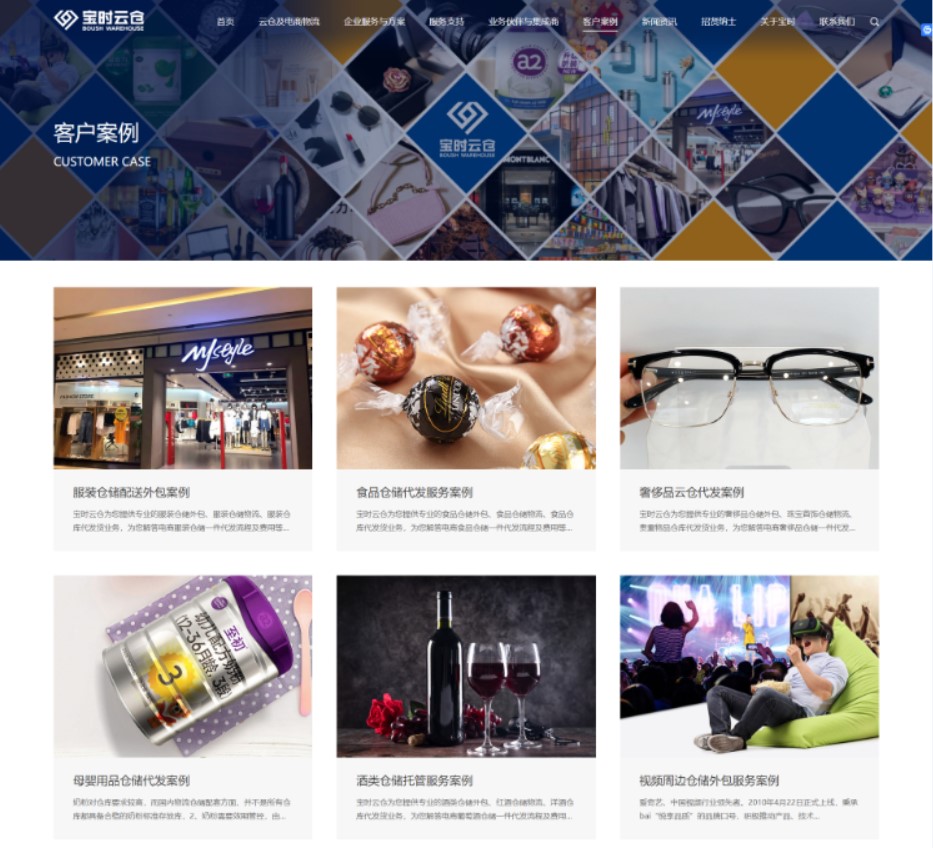
Task: Open 联系我们 in the navigation bar
Action: [x=836, y=21]
